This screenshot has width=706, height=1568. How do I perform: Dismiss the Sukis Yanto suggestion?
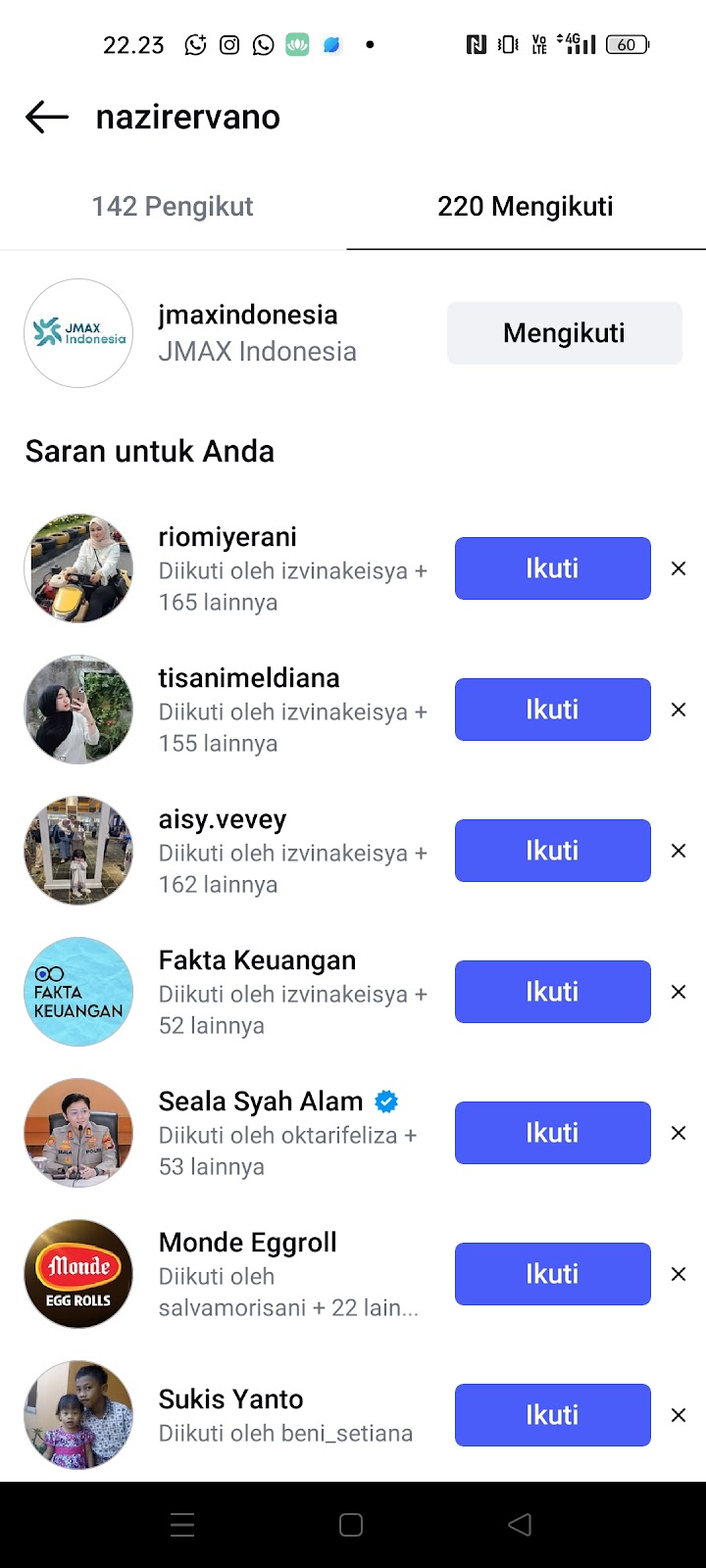[678, 1415]
